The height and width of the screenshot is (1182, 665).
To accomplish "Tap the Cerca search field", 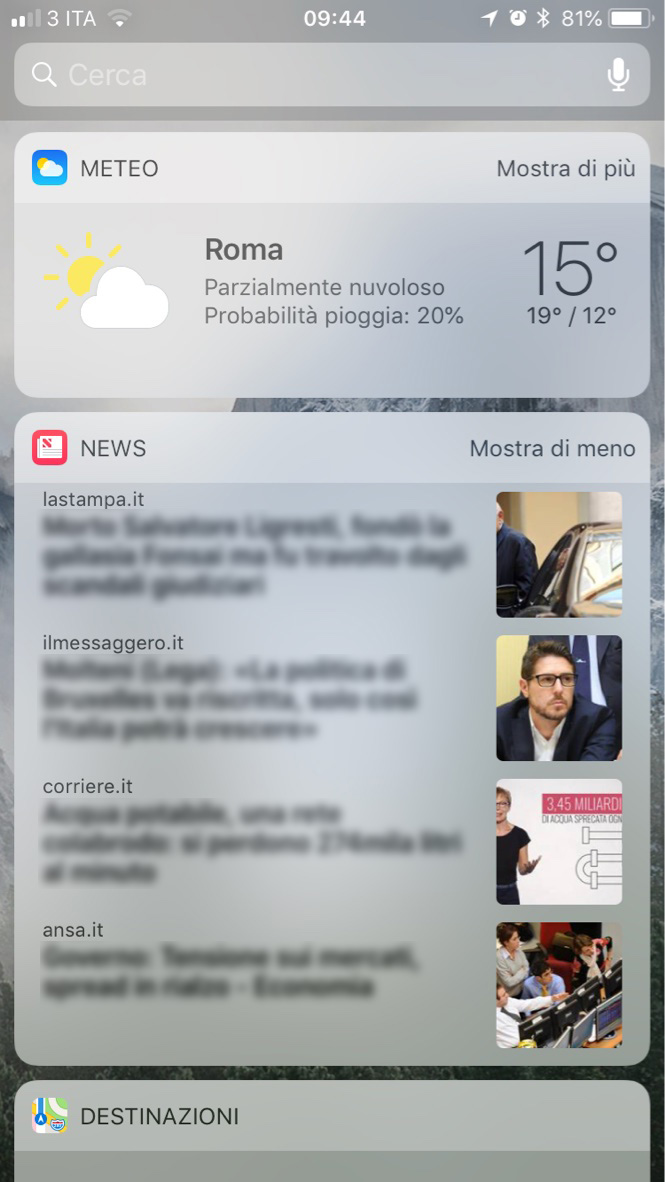I will (332, 75).
